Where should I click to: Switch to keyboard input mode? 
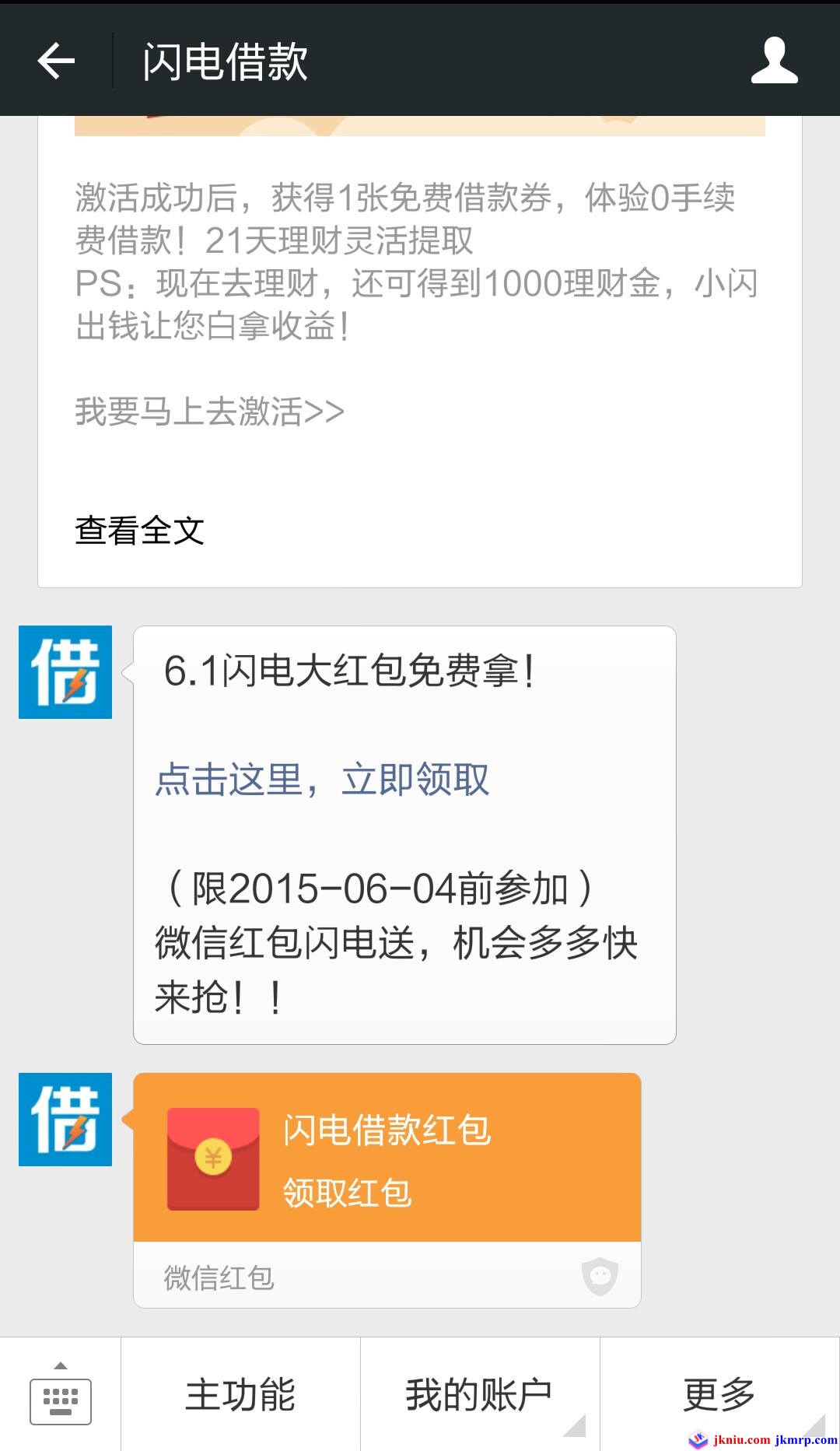click(61, 1395)
